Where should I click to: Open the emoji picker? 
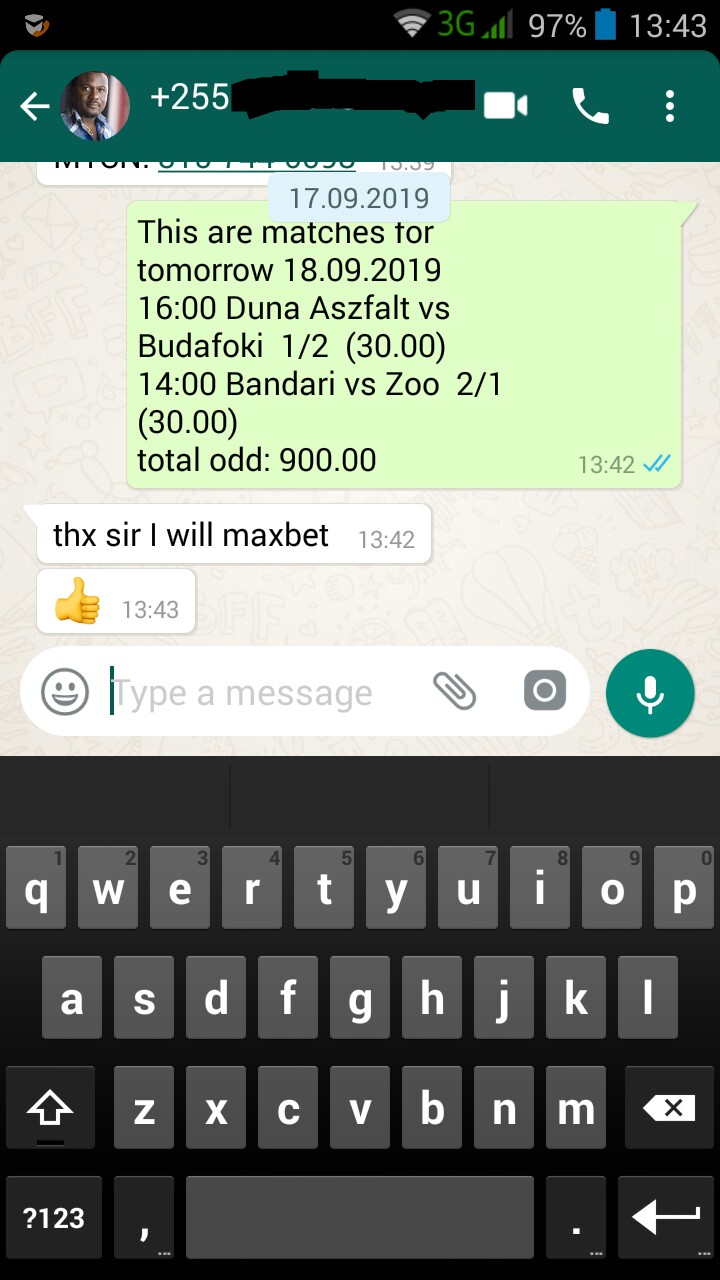pos(65,692)
